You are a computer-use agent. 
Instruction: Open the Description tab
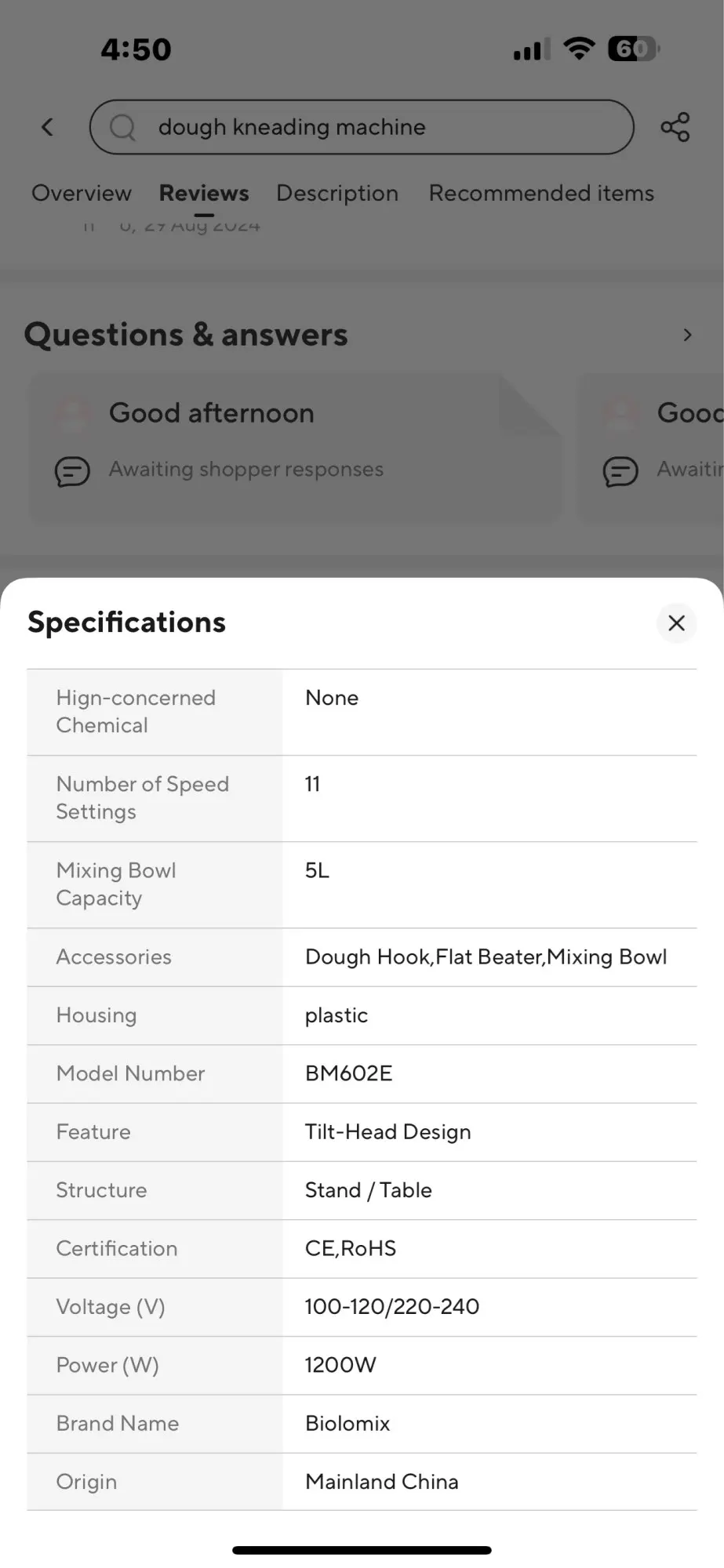pyautogui.click(x=337, y=193)
